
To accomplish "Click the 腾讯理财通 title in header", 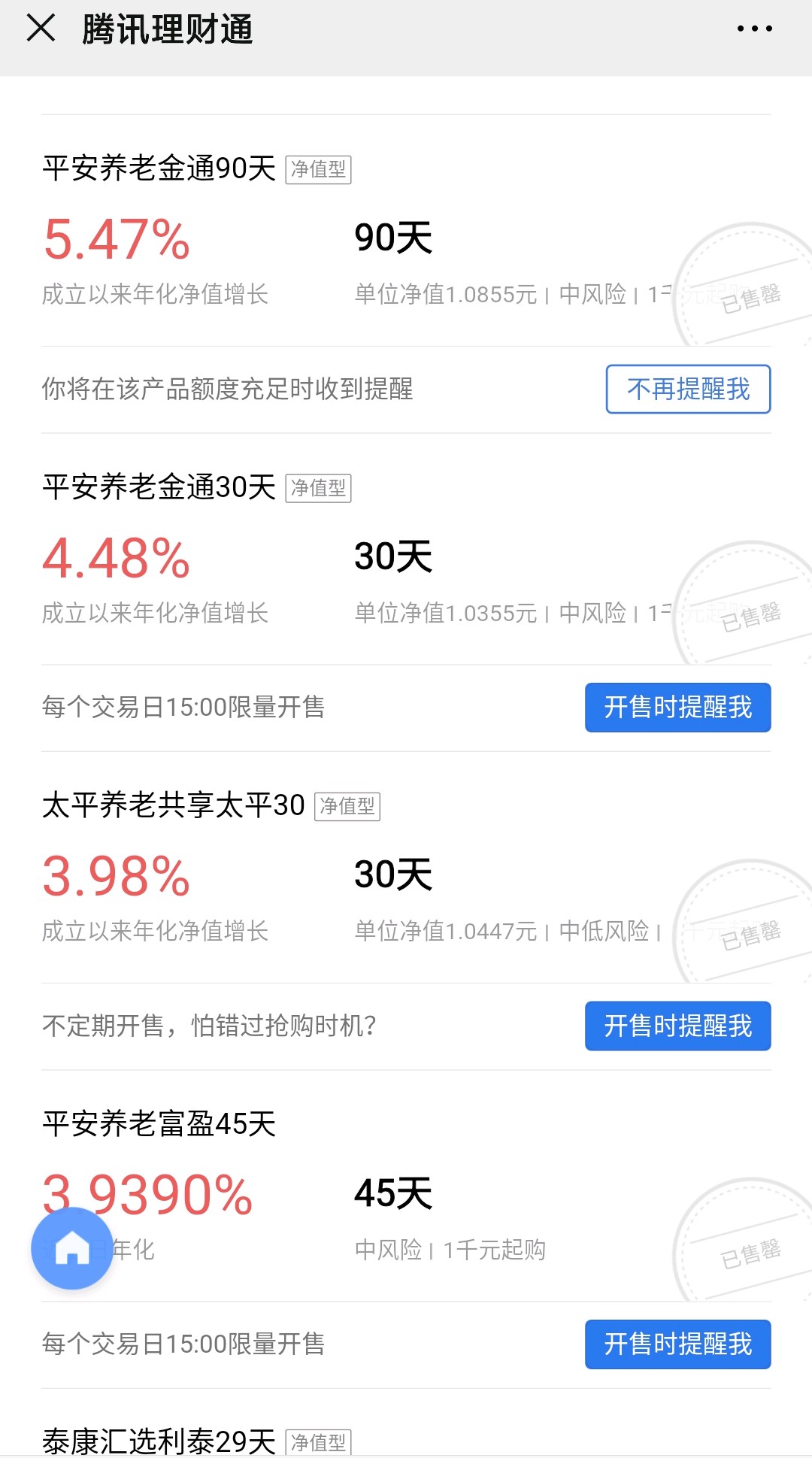I will [168, 30].
